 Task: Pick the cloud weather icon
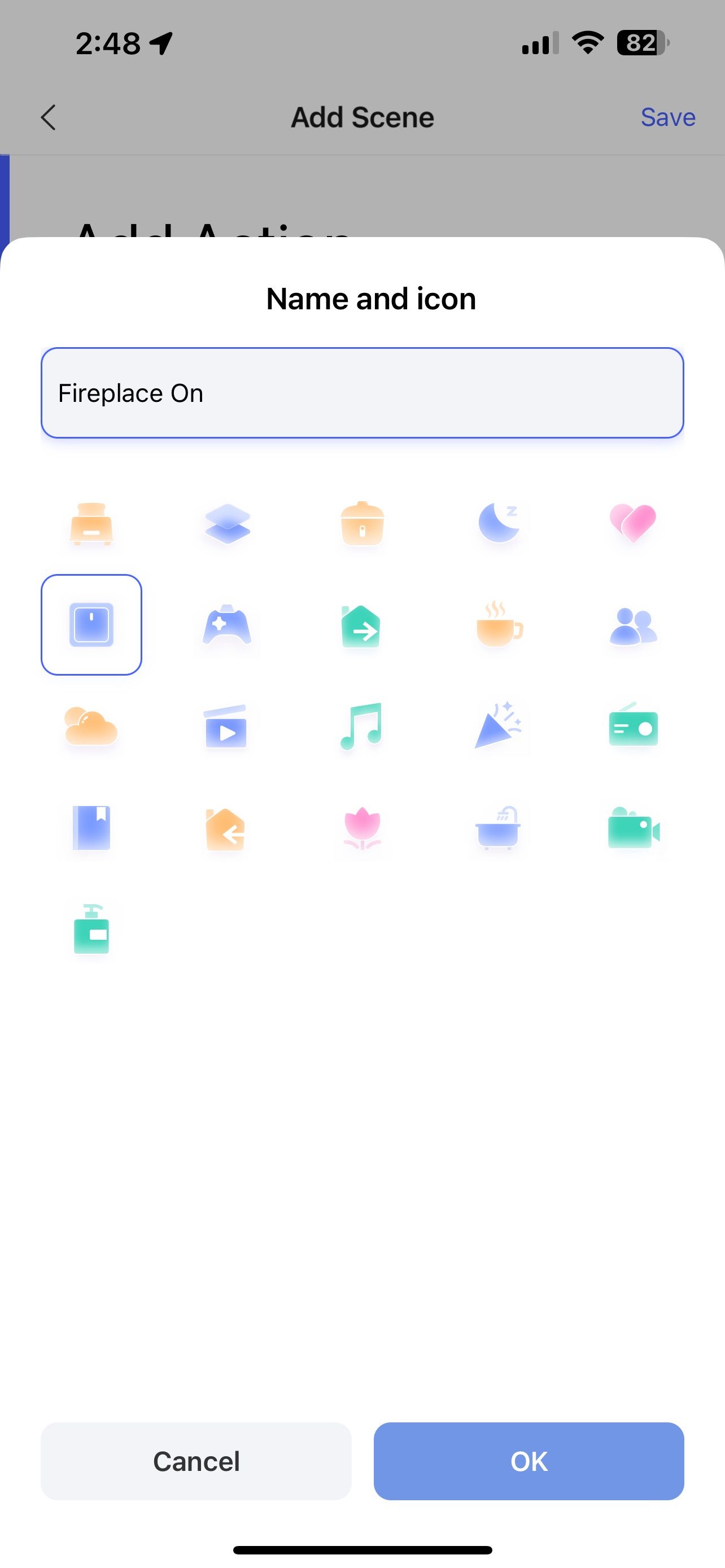click(x=91, y=728)
